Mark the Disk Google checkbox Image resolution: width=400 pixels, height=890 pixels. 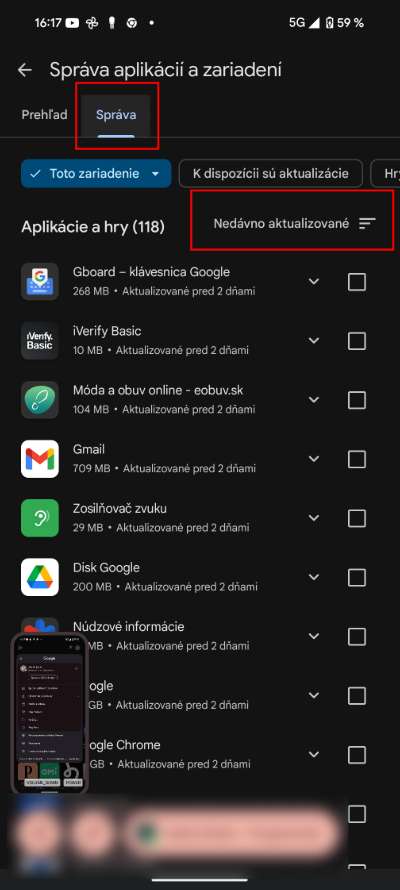tap(356, 577)
